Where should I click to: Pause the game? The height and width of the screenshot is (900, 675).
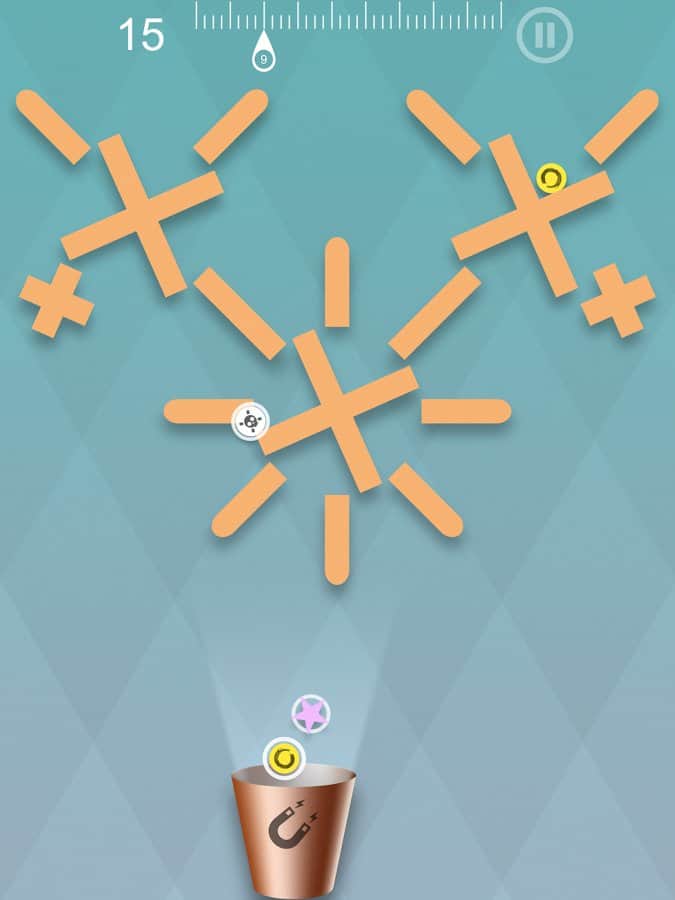point(544,36)
